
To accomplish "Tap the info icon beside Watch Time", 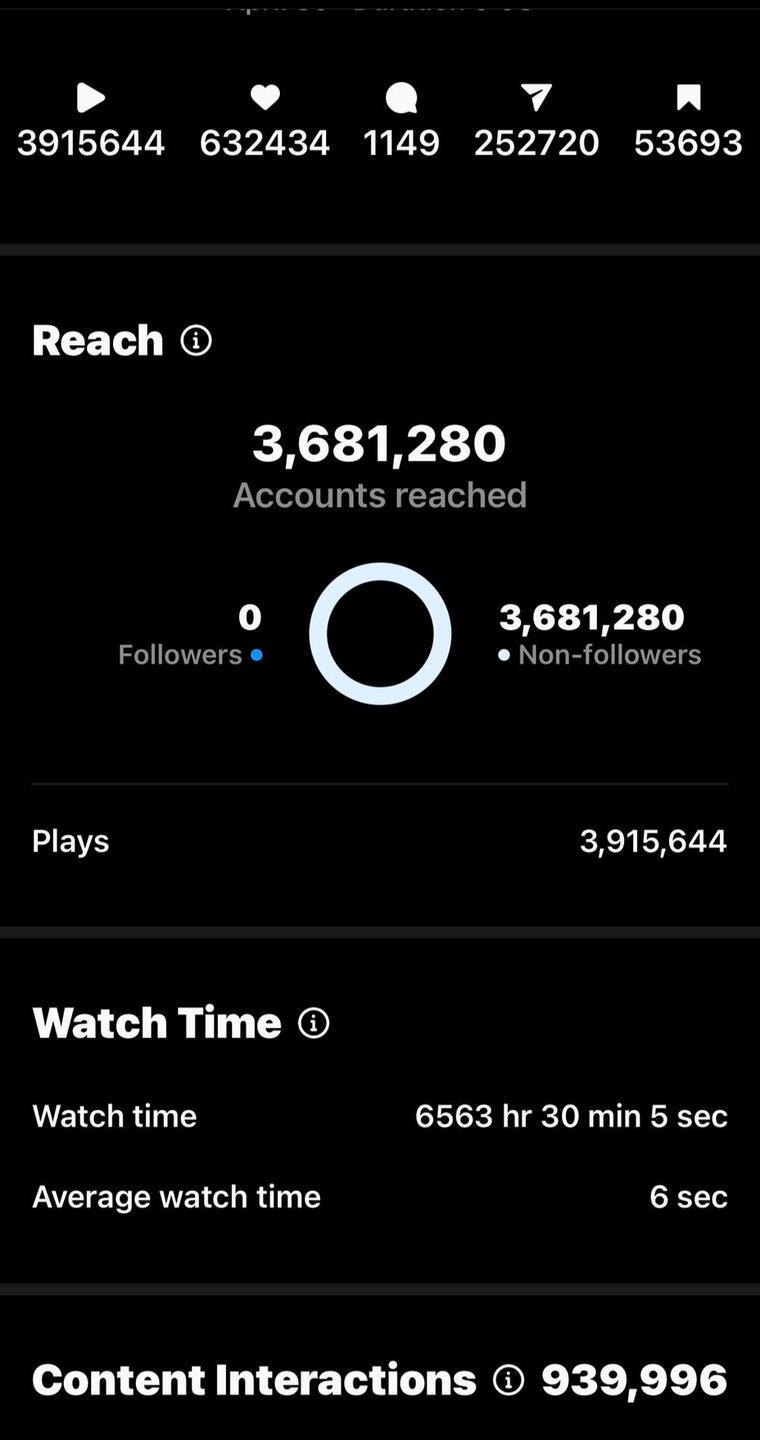I will pos(314,1023).
